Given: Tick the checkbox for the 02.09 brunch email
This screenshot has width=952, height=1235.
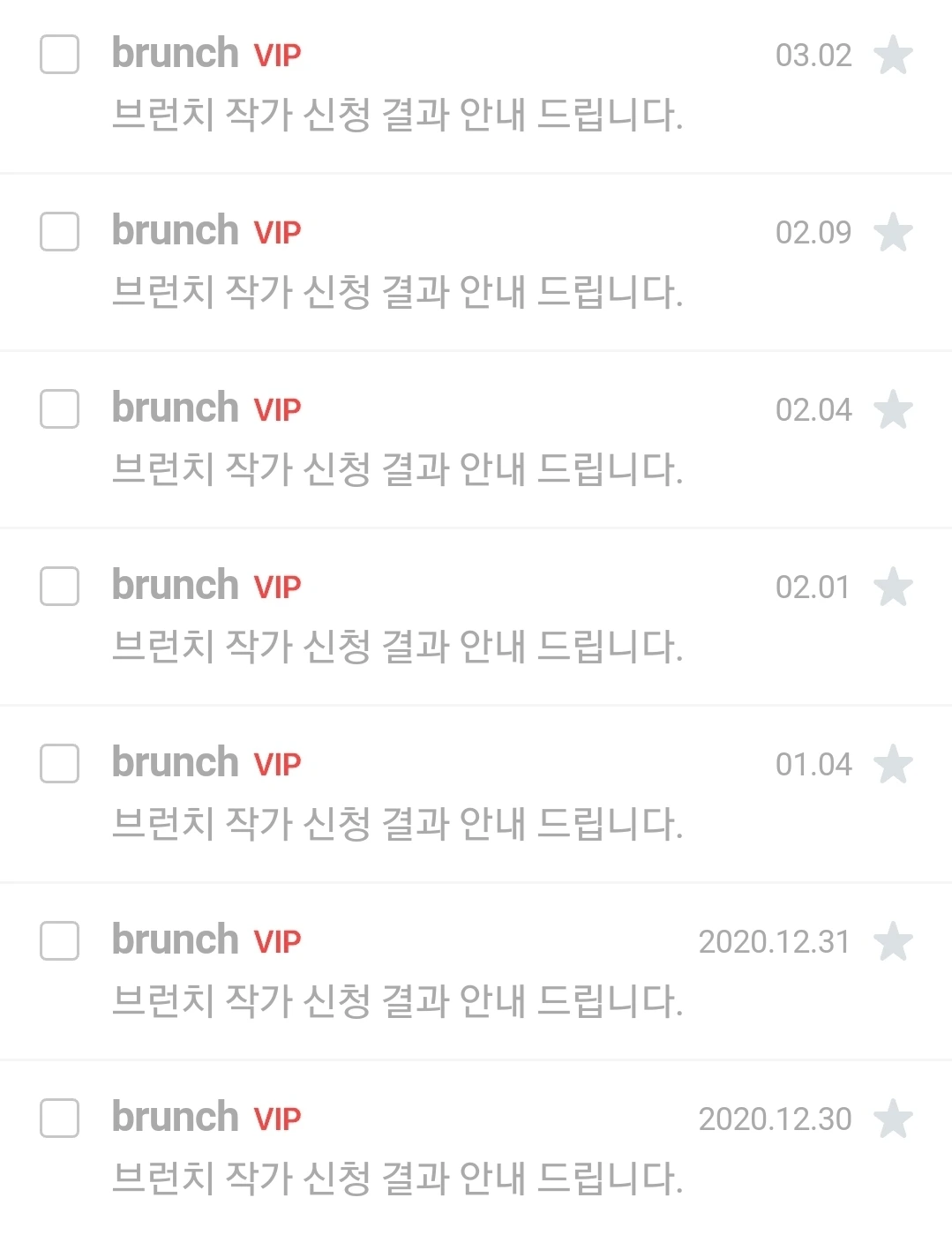Looking at the screenshot, I should click(59, 232).
